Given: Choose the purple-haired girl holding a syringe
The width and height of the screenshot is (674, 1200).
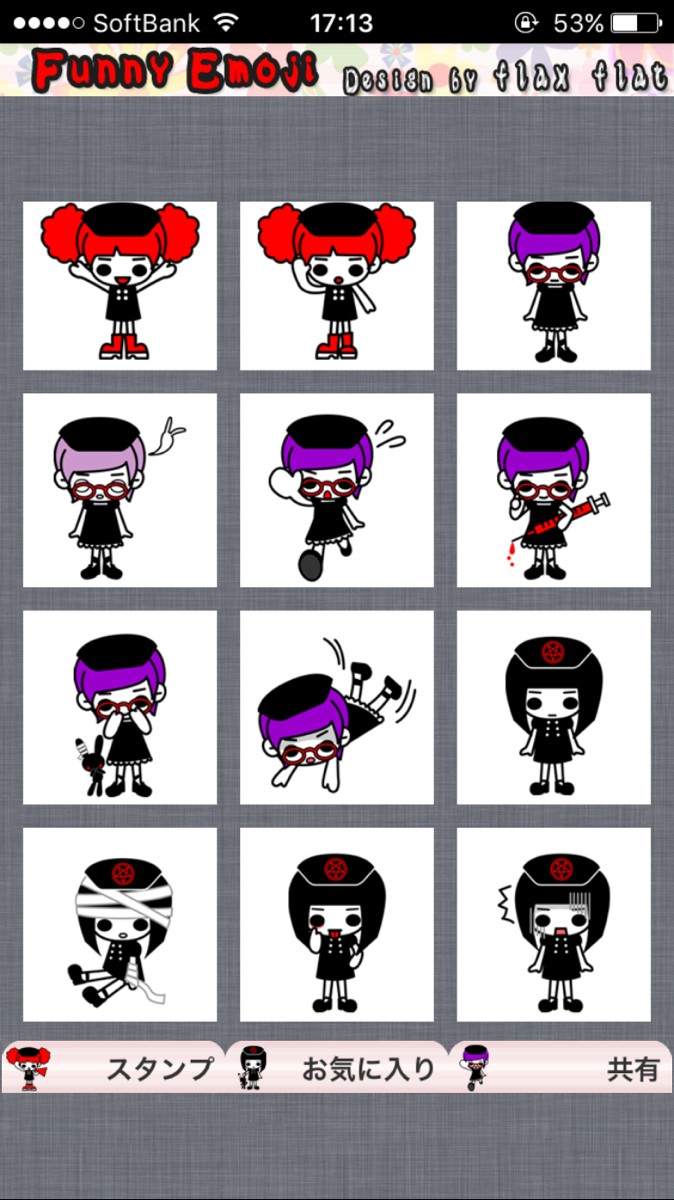Looking at the screenshot, I should tap(554, 490).
